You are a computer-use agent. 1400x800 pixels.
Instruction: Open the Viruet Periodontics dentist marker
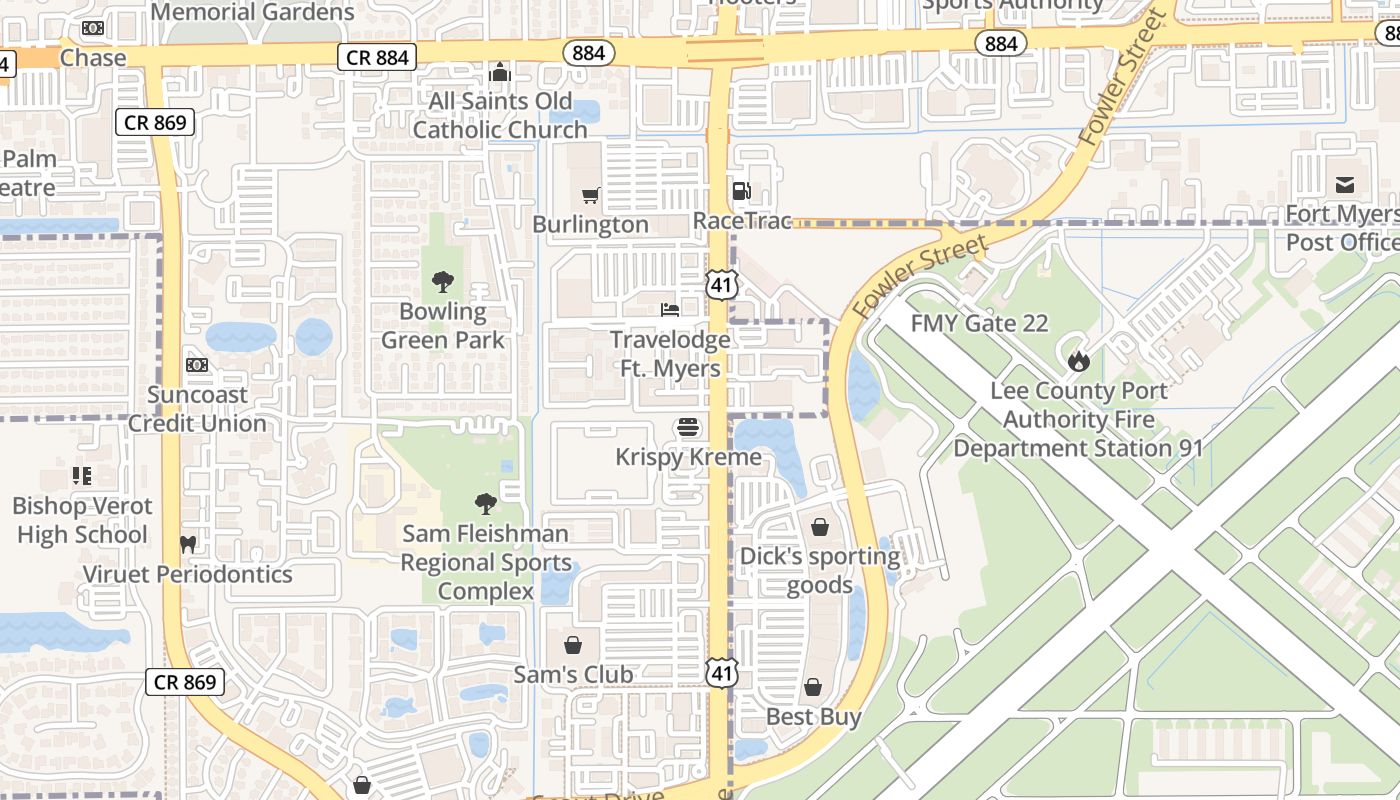click(x=187, y=545)
